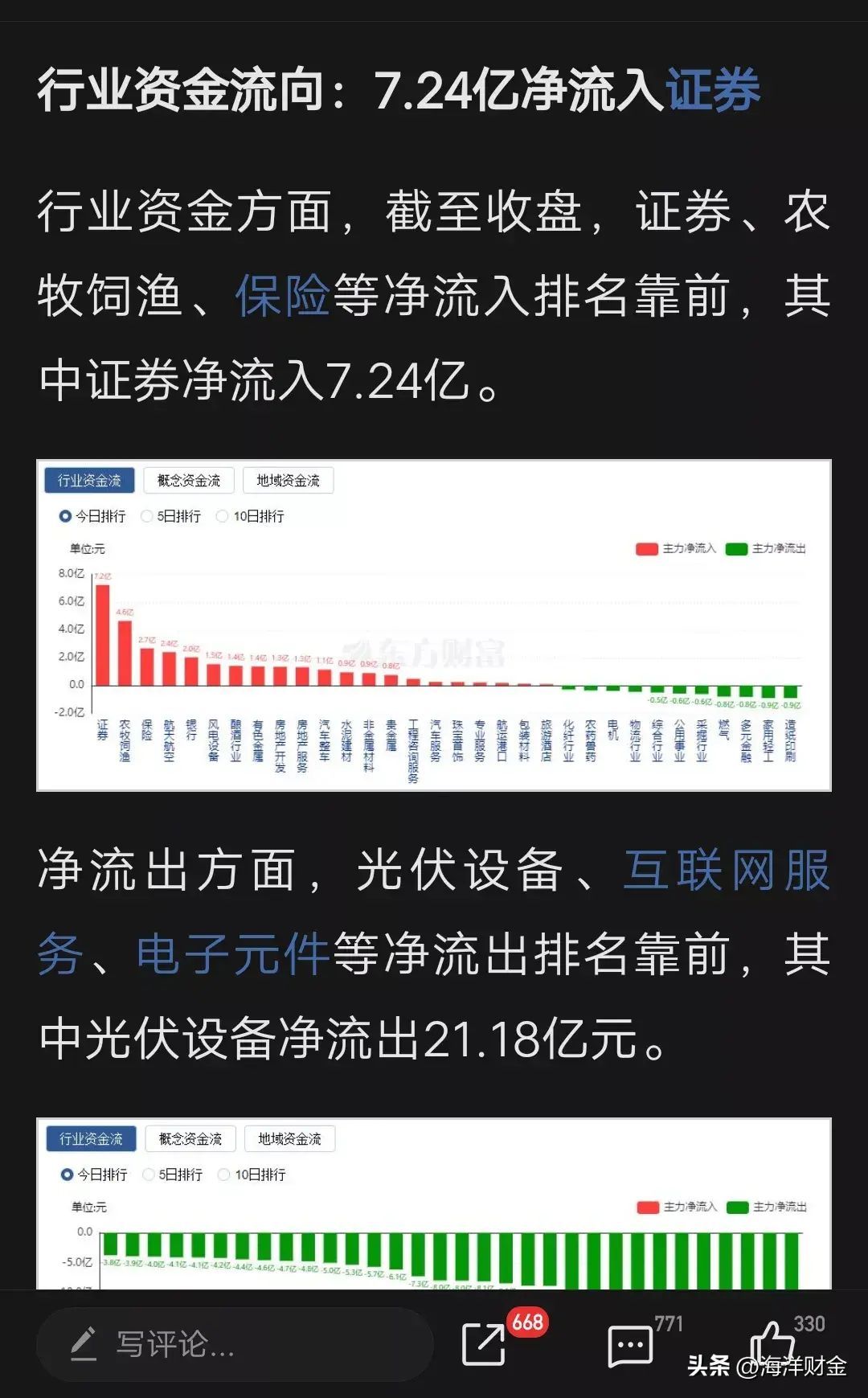Switch to the 概念资金流 tab

click(189, 481)
